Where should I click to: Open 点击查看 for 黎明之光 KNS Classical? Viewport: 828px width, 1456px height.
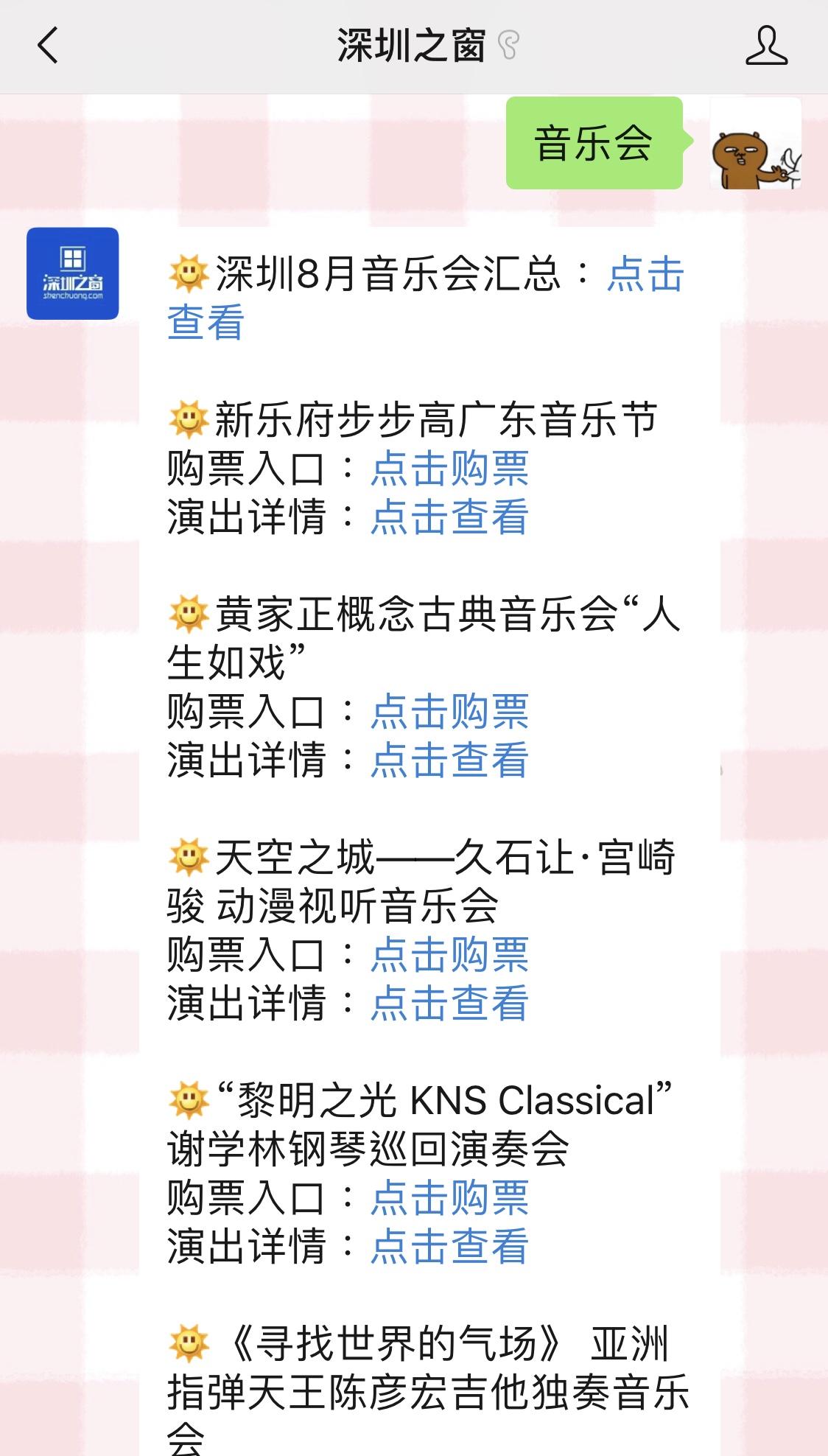pyautogui.click(x=449, y=1246)
